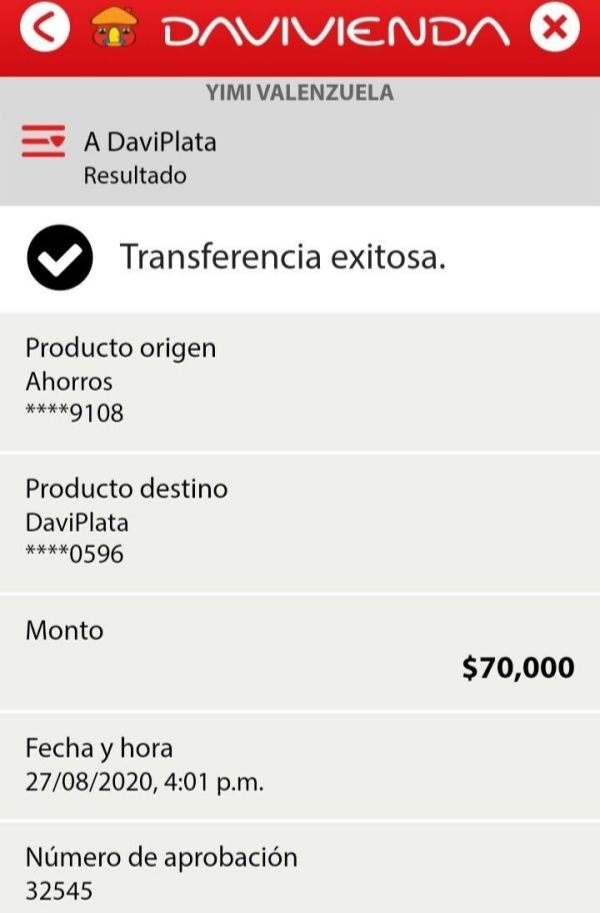Open the menu beside A DaviPlata
Viewport: 600px width, 913px height.
[x=43, y=143]
